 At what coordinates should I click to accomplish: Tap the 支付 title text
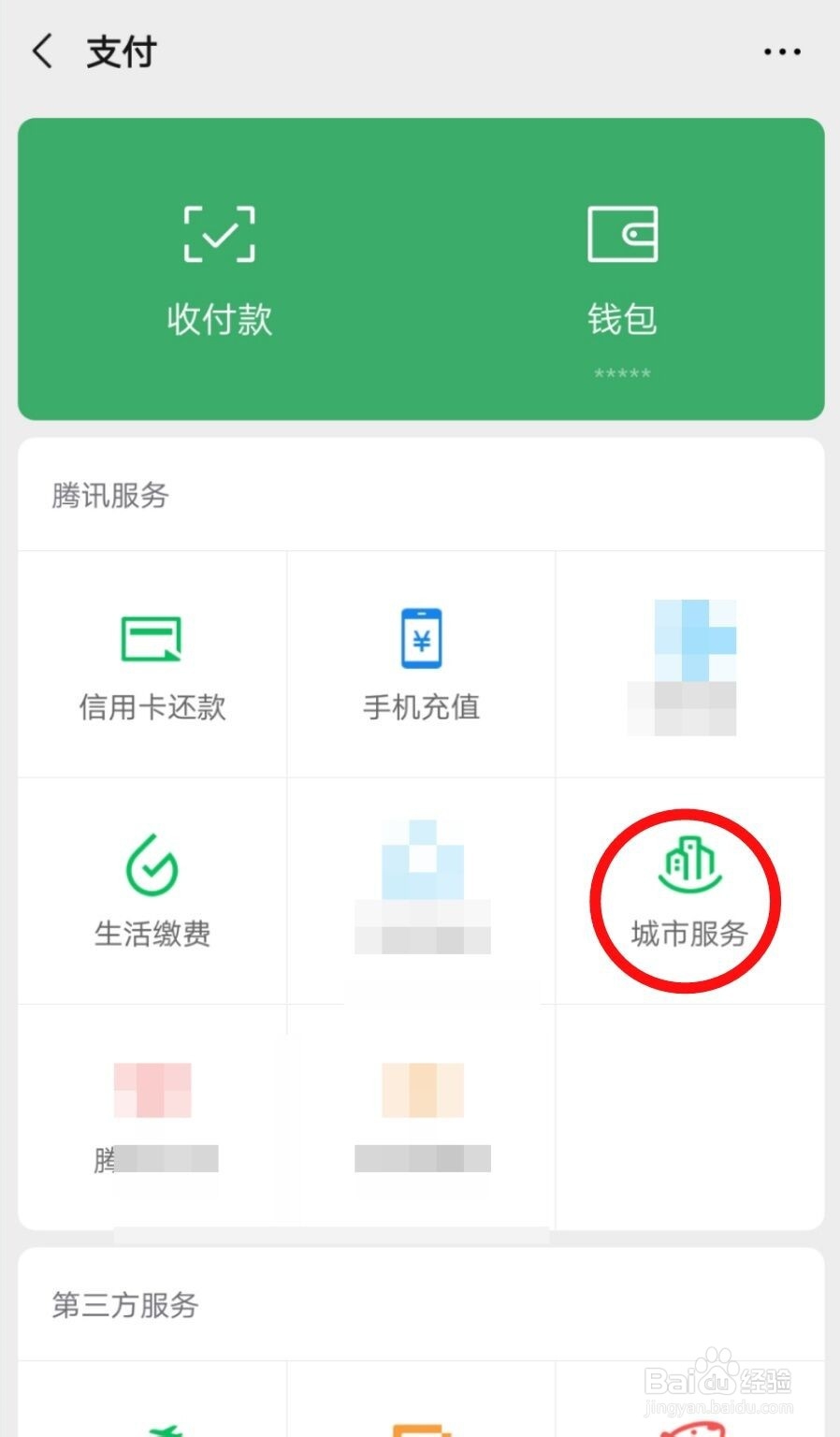tap(121, 51)
